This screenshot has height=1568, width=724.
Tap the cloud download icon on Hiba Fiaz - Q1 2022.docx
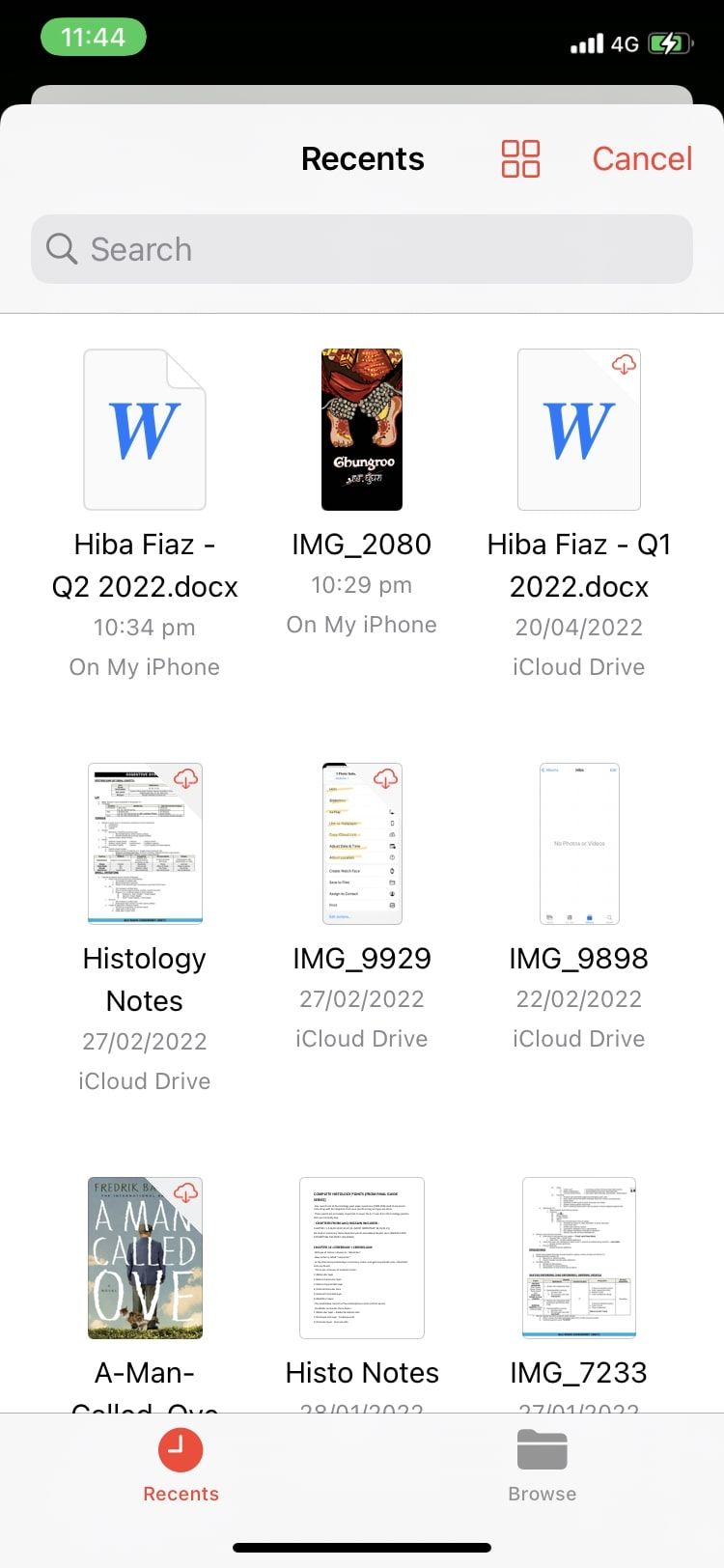coord(626,364)
